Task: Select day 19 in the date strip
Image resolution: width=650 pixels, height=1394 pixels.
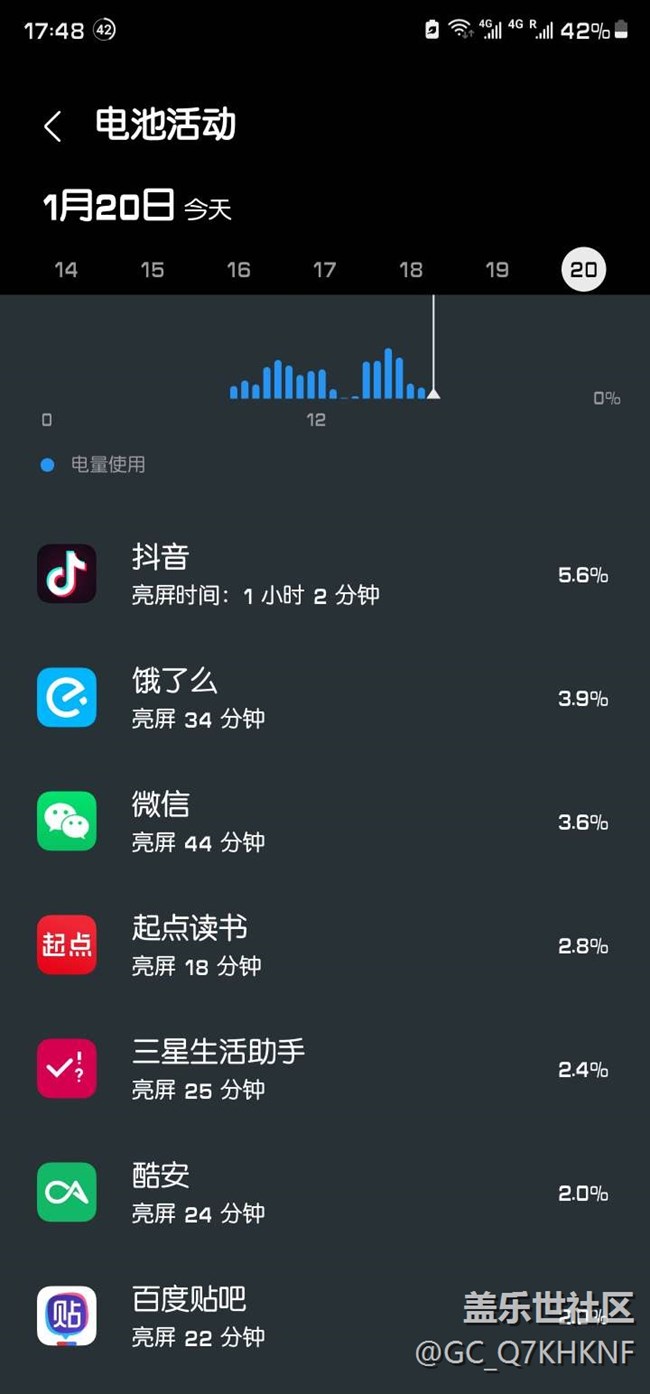Action: tap(497, 270)
